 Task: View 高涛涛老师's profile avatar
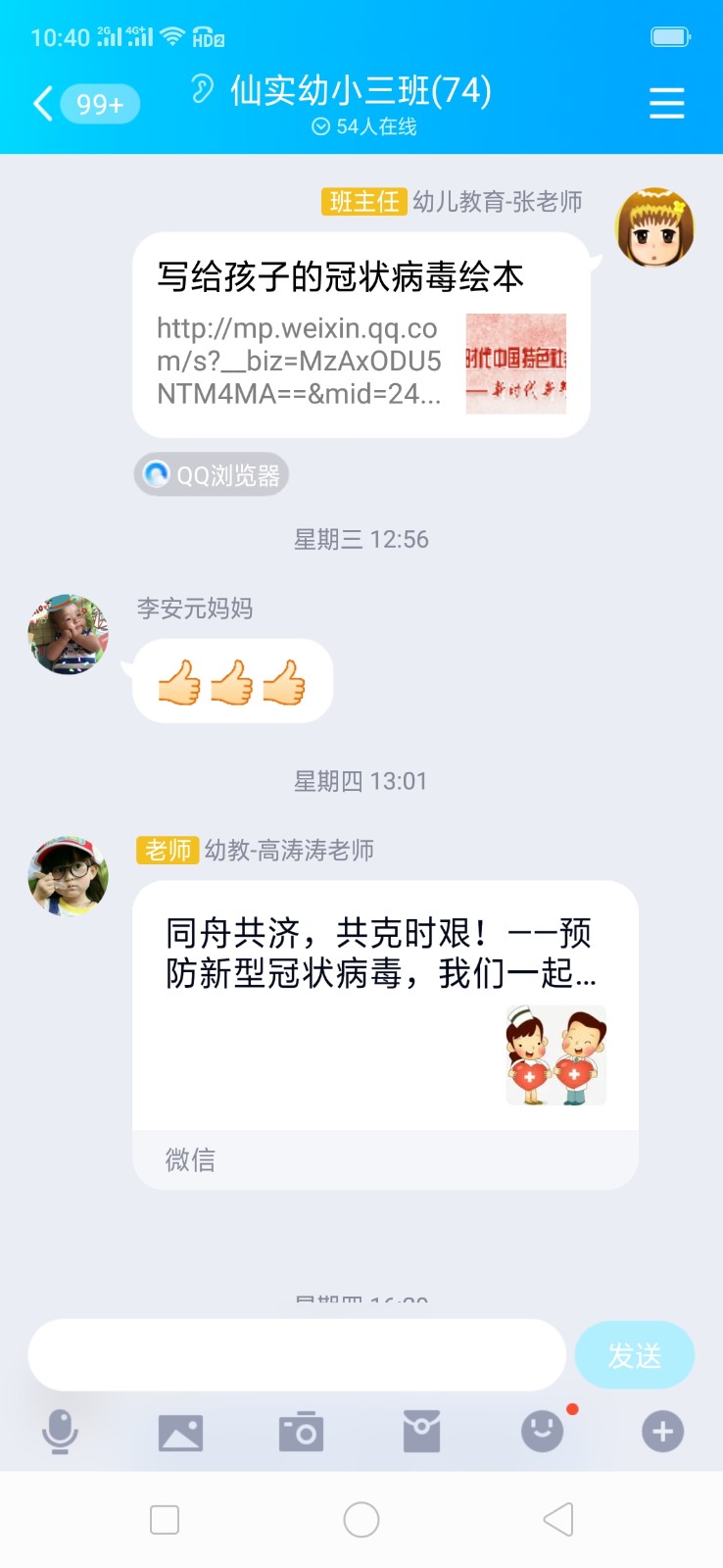pos(68,876)
